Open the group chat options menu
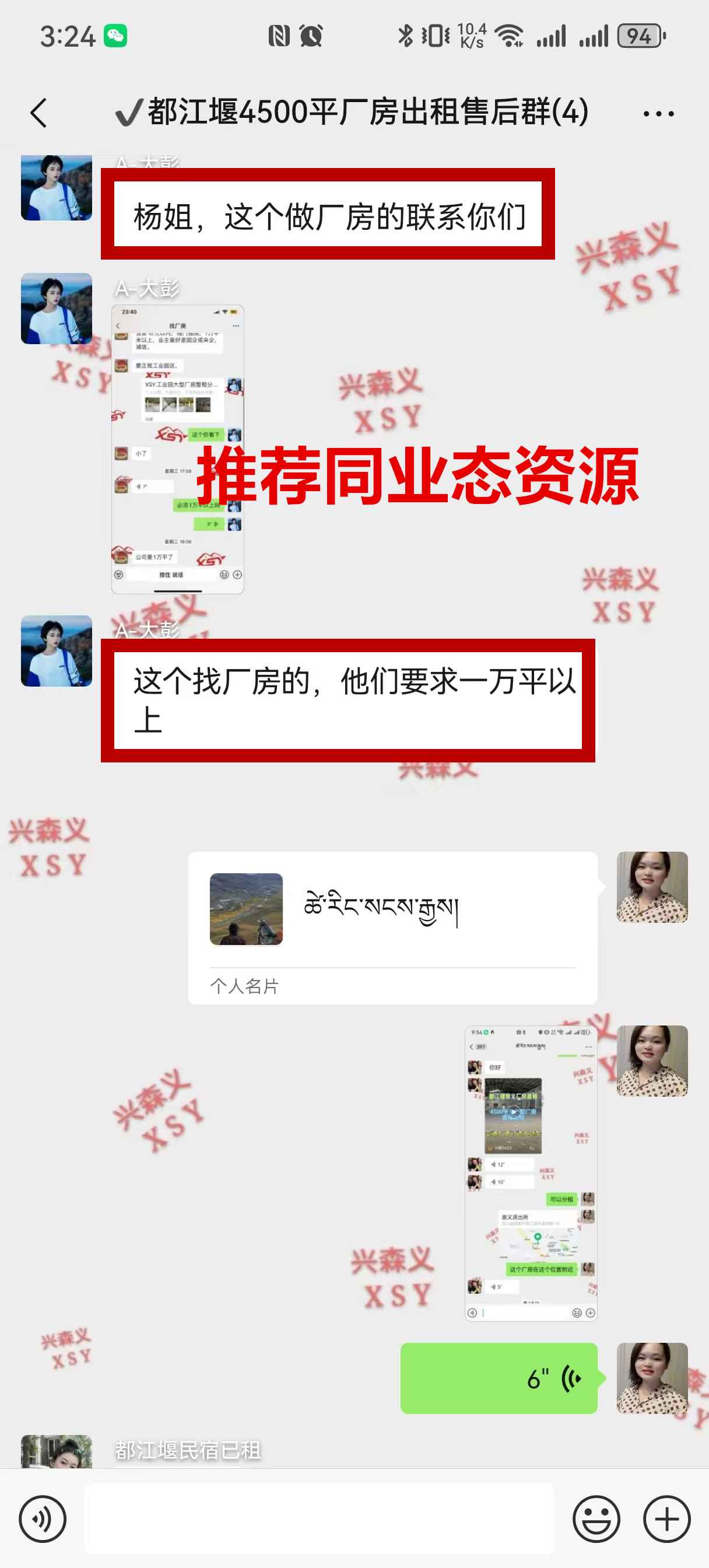Image resolution: width=709 pixels, height=1568 pixels. pyautogui.click(x=658, y=114)
